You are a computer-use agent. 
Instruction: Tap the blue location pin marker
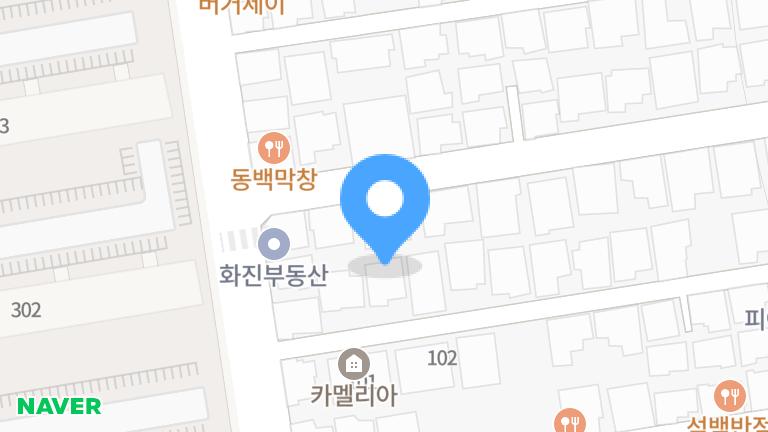[x=385, y=201]
